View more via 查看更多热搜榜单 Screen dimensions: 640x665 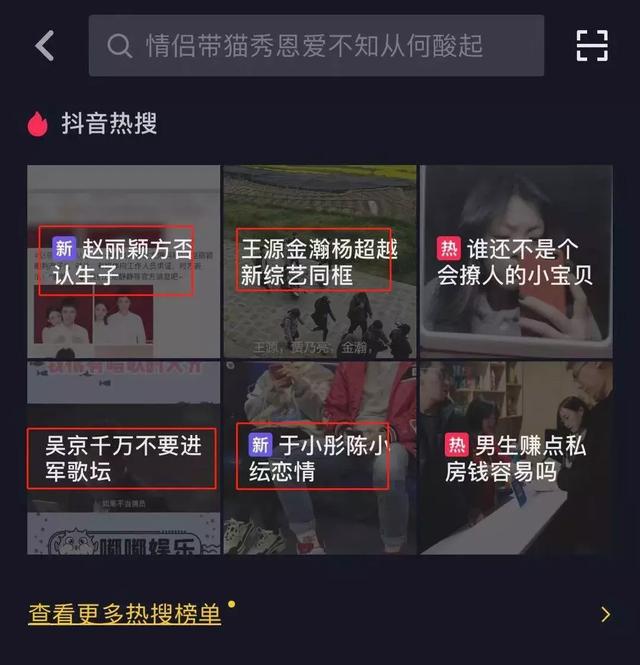(x=125, y=614)
